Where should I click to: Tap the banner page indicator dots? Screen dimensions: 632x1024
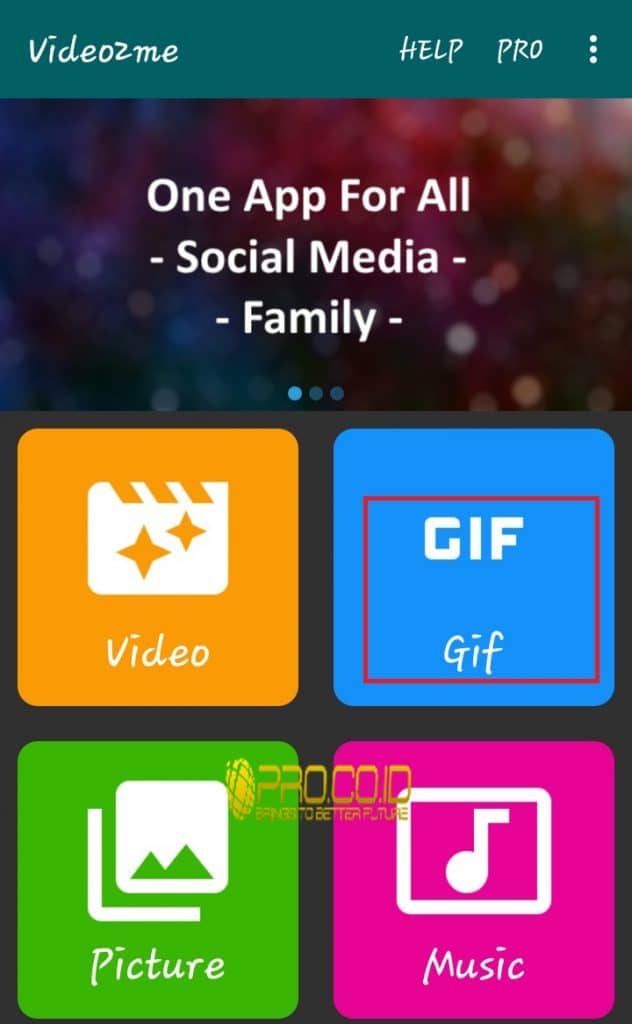[x=316, y=393]
